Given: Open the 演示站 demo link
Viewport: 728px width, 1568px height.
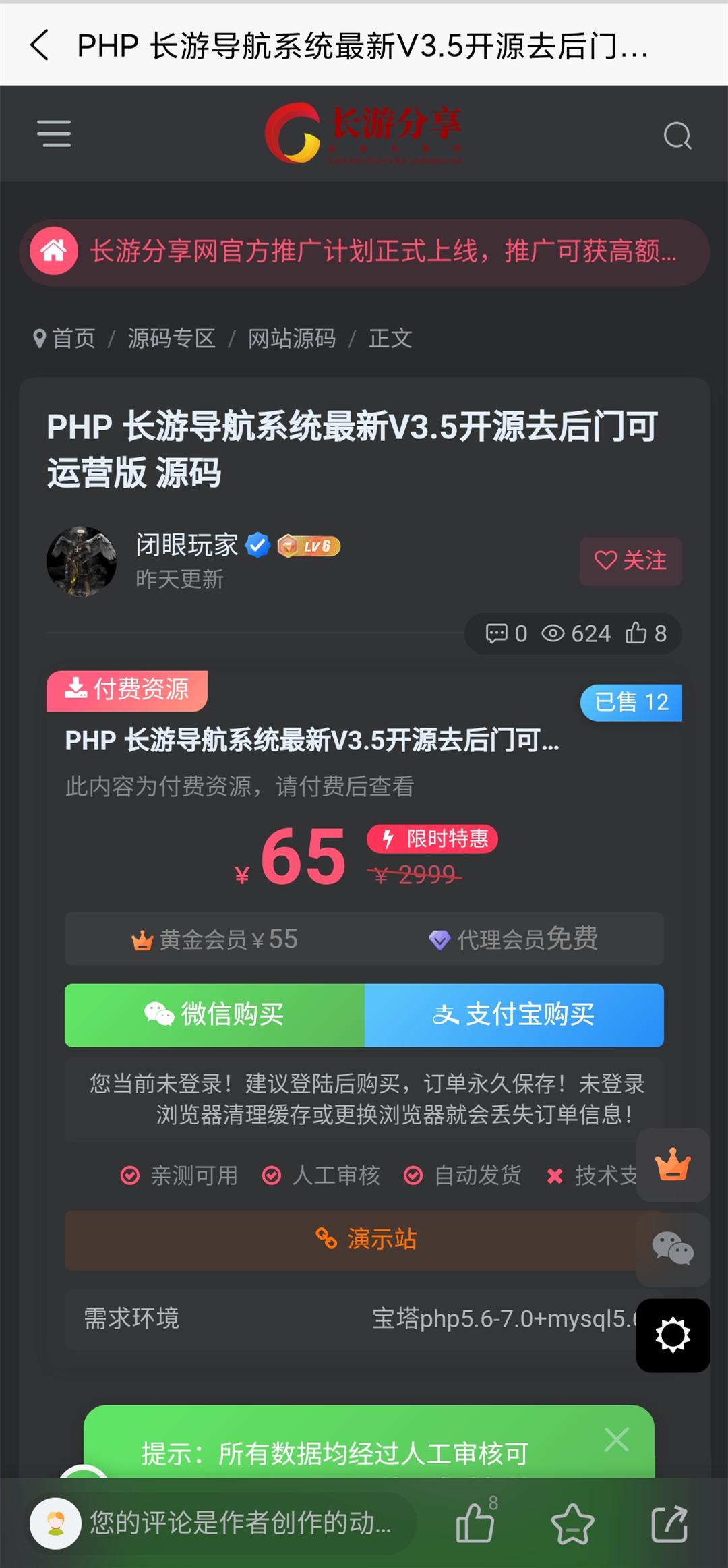Looking at the screenshot, I should tap(366, 1240).
